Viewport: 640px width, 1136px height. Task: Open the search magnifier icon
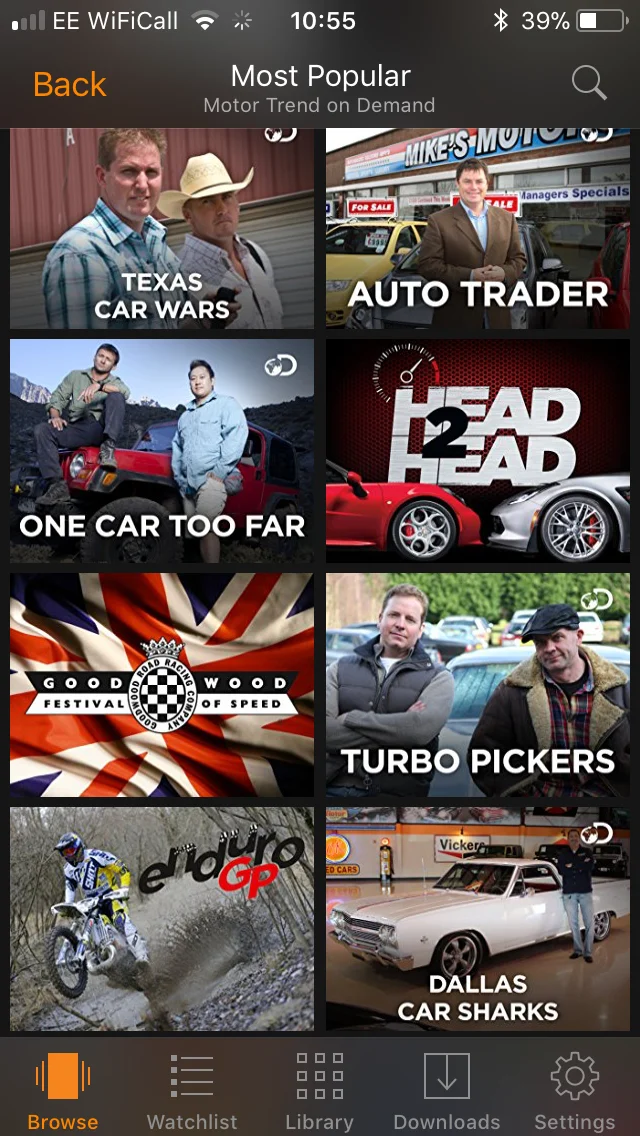tap(589, 83)
